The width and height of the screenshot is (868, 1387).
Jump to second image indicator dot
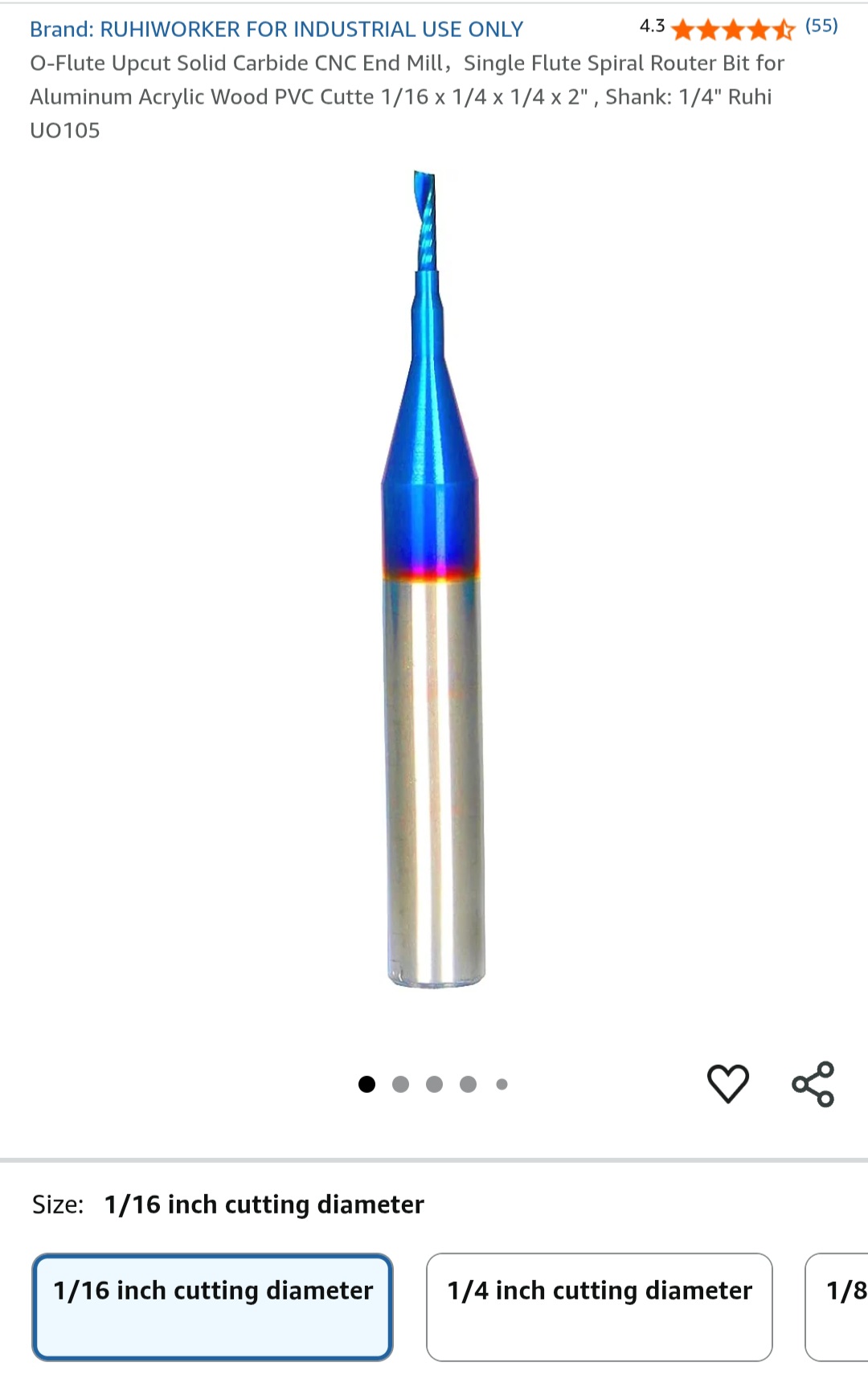click(x=400, y=1084)
